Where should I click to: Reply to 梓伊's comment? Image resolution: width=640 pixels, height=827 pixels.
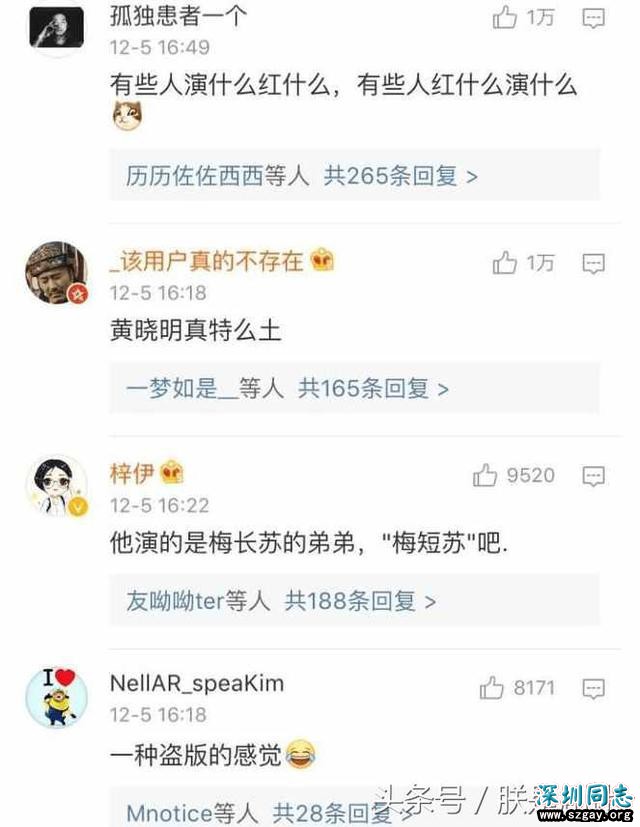(594, 476)
